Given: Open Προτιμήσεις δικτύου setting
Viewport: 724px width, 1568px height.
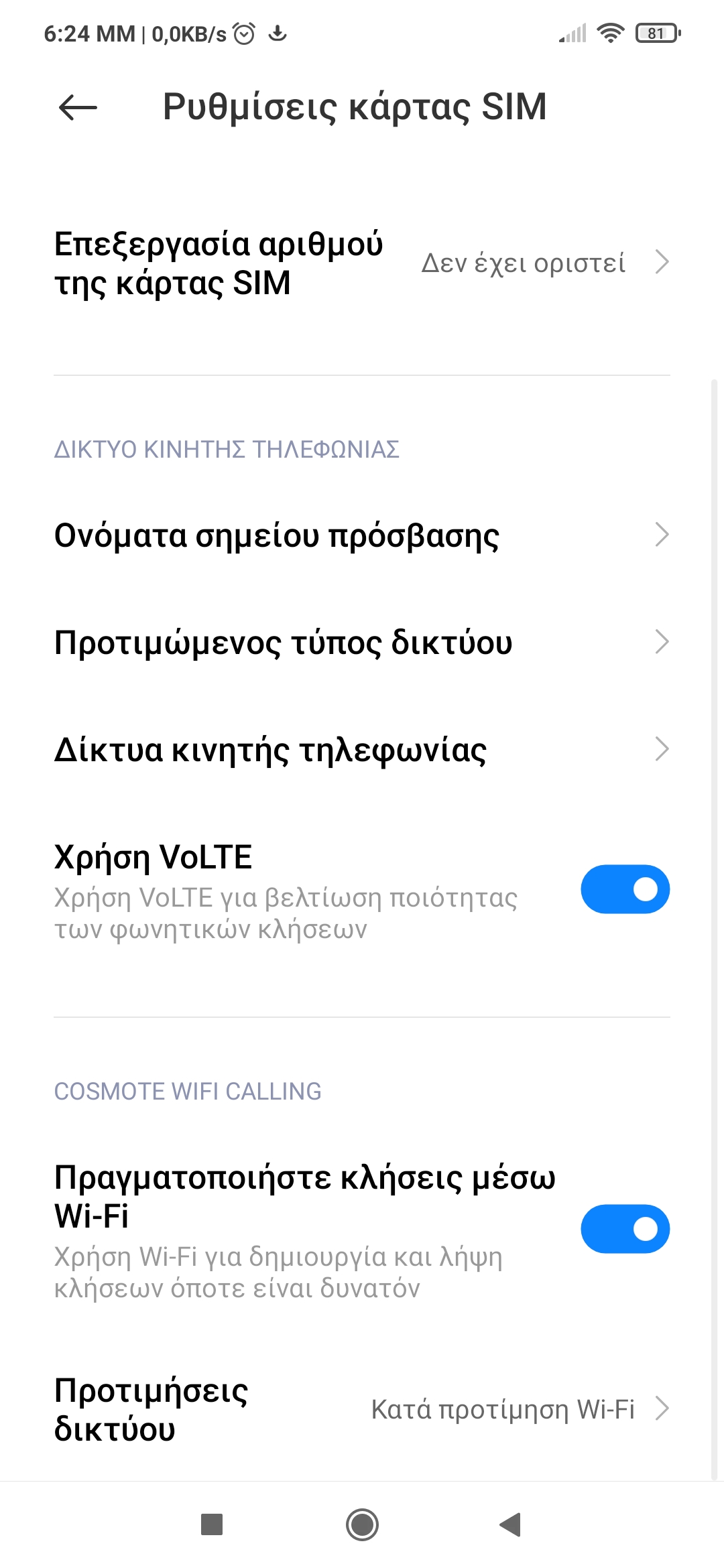Looking at the screenshot, I should (362, 1409).
